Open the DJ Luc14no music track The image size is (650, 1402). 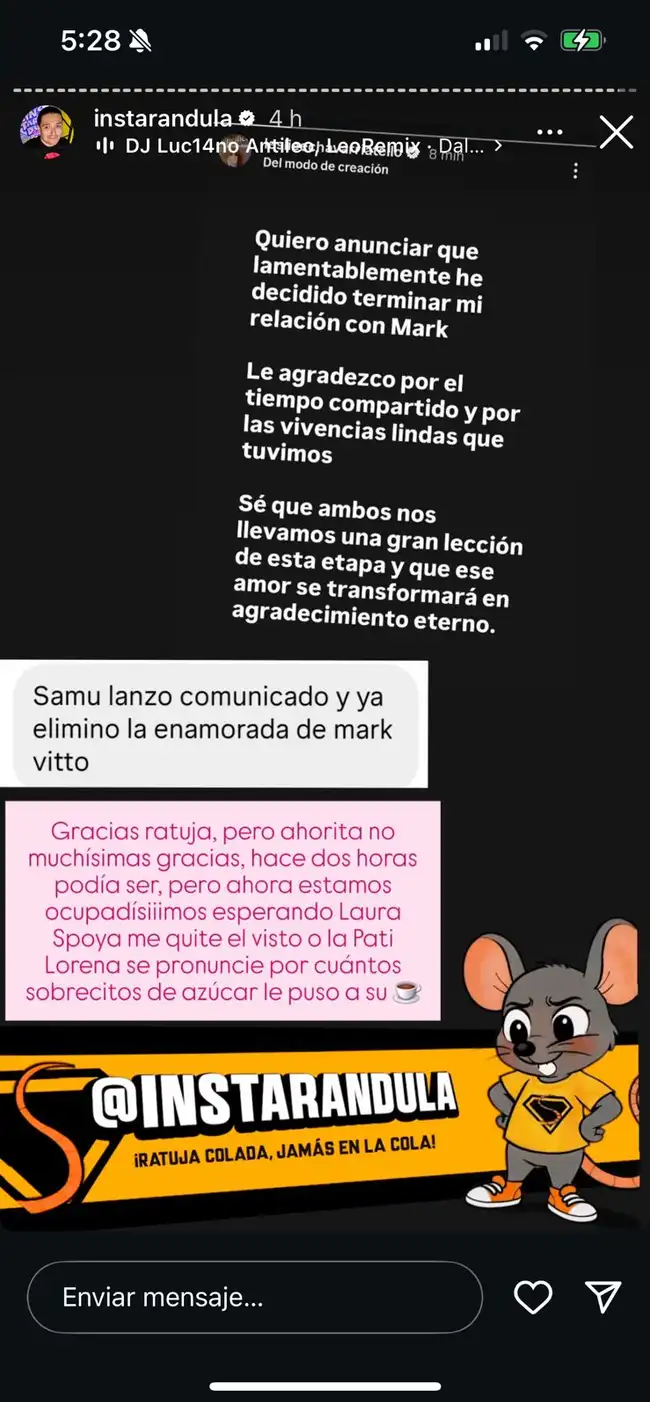(x=300, y=146)
